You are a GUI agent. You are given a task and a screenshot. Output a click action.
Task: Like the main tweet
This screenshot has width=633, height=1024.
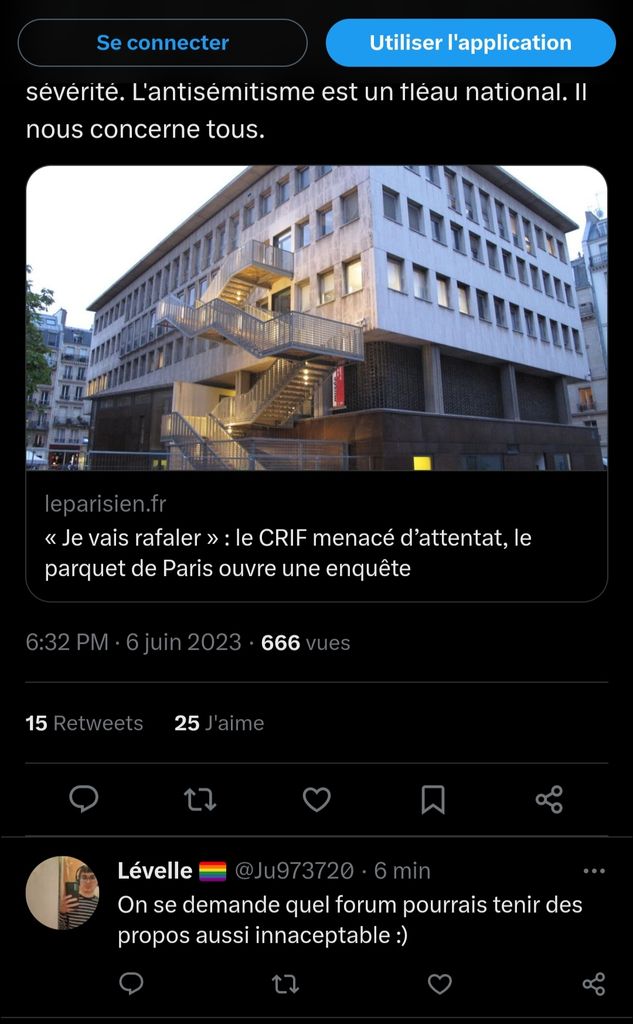click(317, 798)
